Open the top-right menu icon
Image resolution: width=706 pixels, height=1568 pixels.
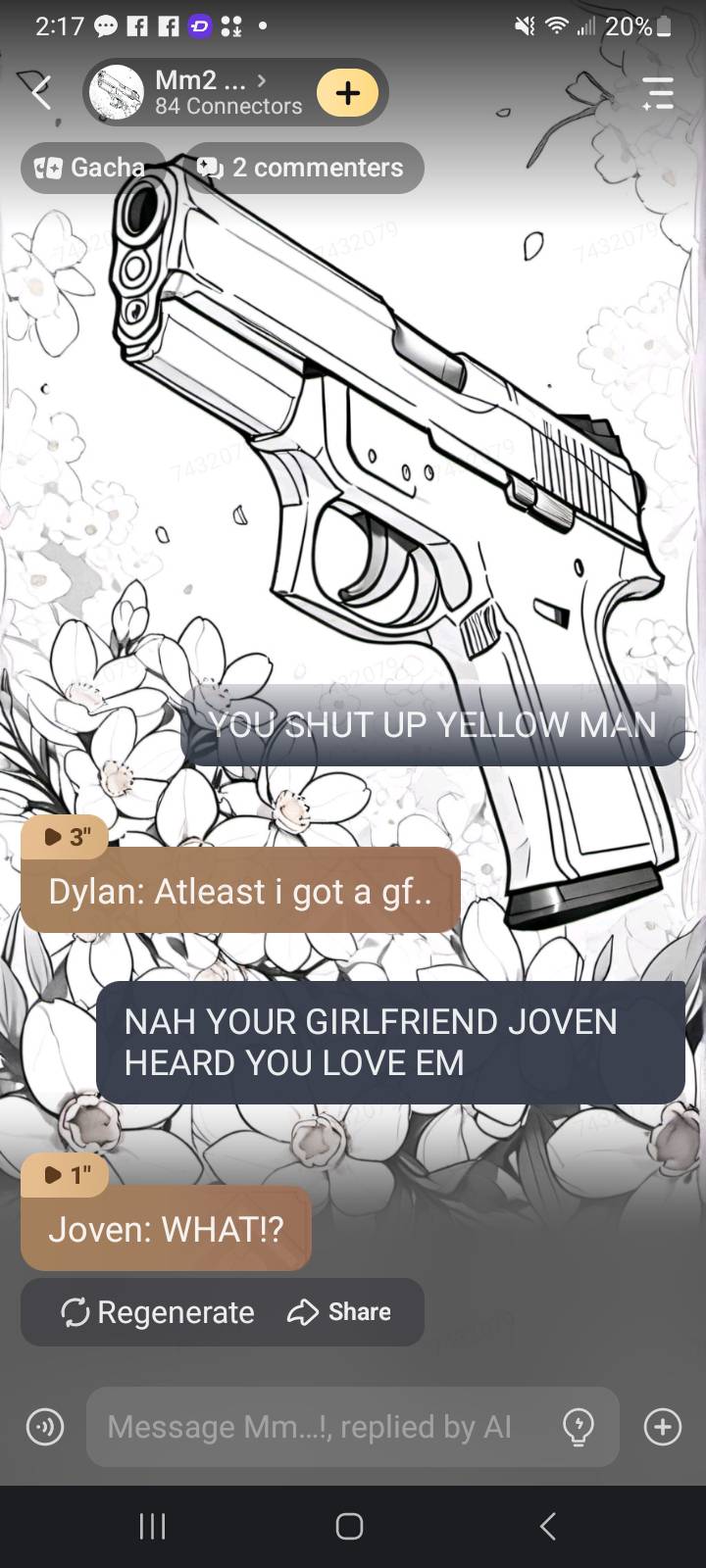pos(657,92)
